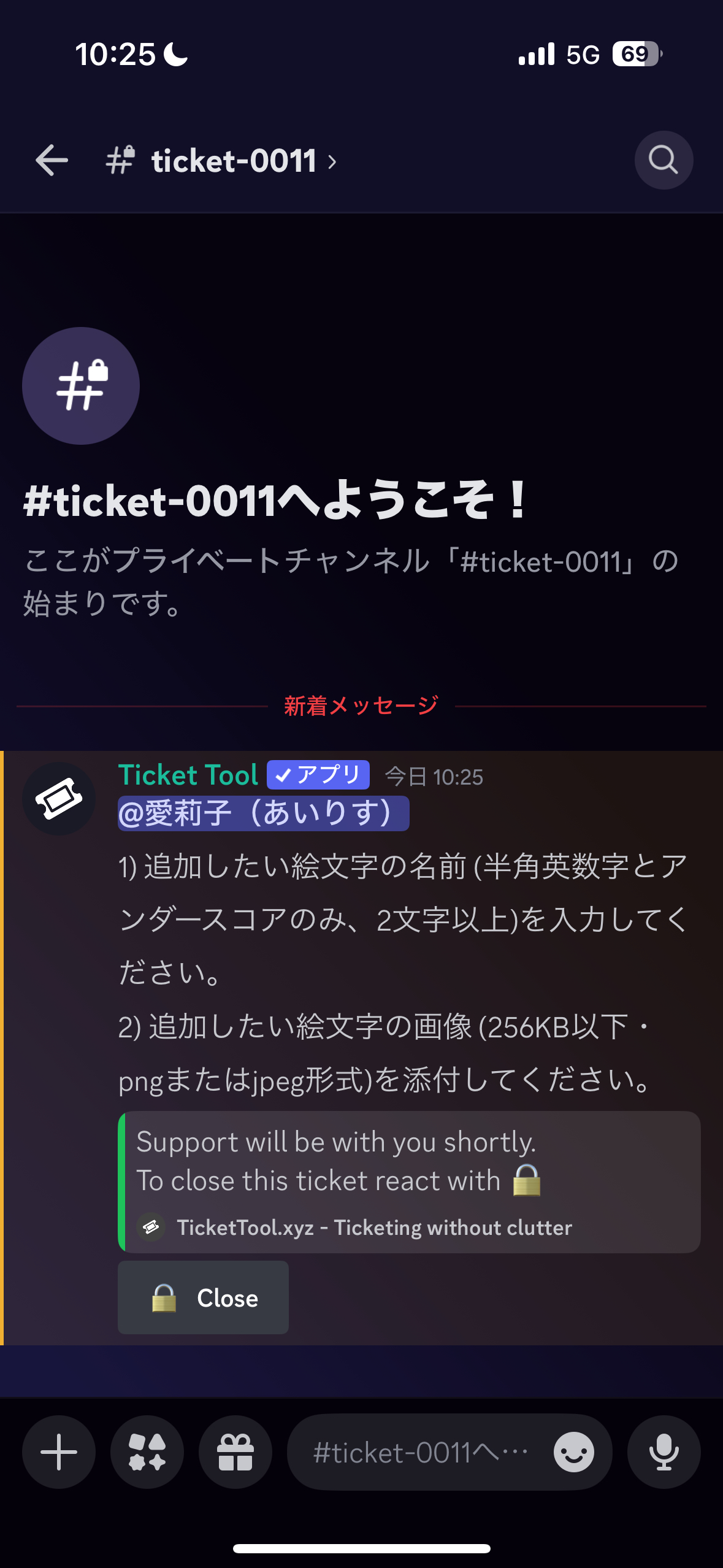This screenshot has width=723, height=1568.
Task: Tap the Ticket Tool username
Action: (x=188, y=775)
